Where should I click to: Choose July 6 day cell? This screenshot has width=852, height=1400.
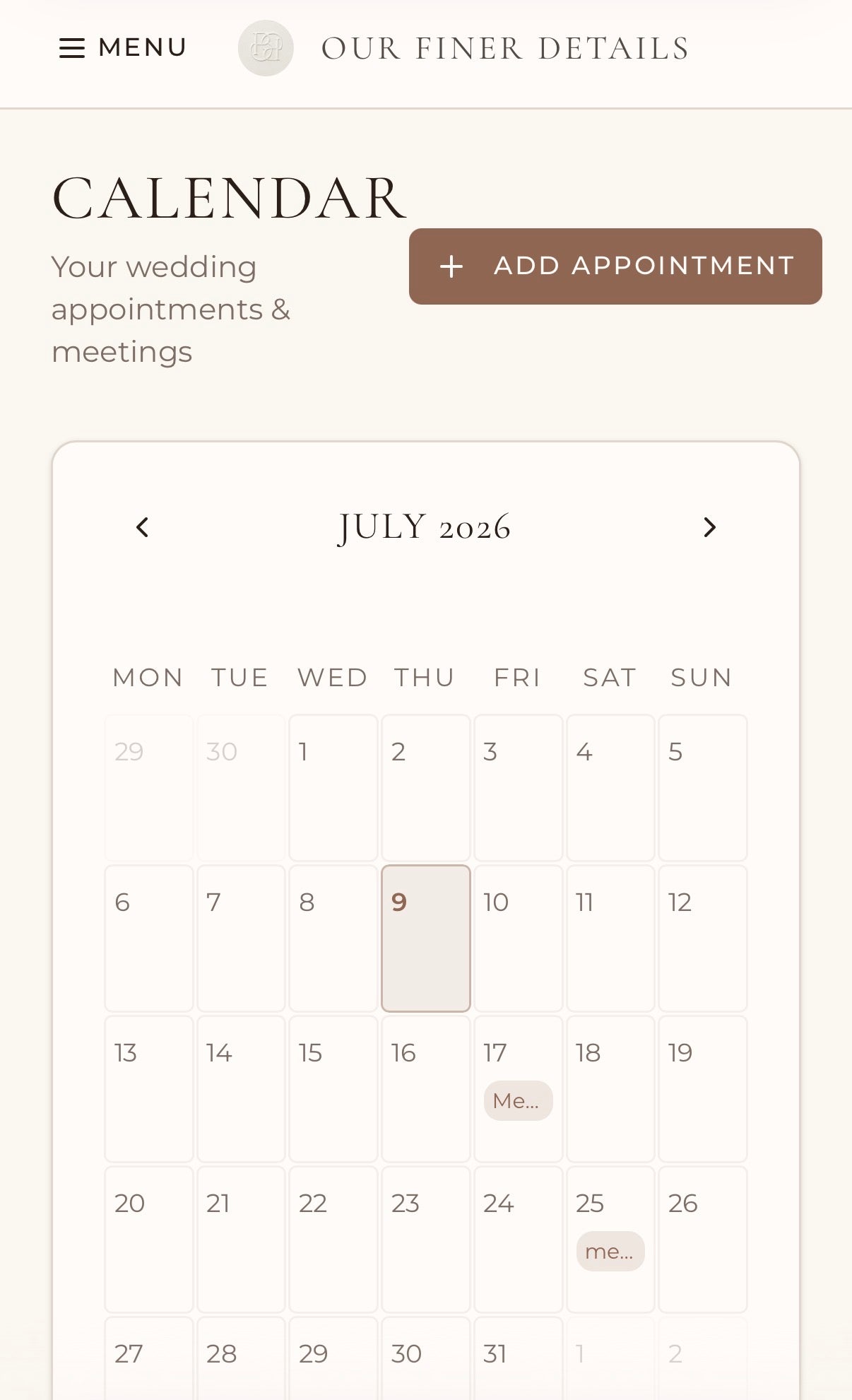point(149,939)
